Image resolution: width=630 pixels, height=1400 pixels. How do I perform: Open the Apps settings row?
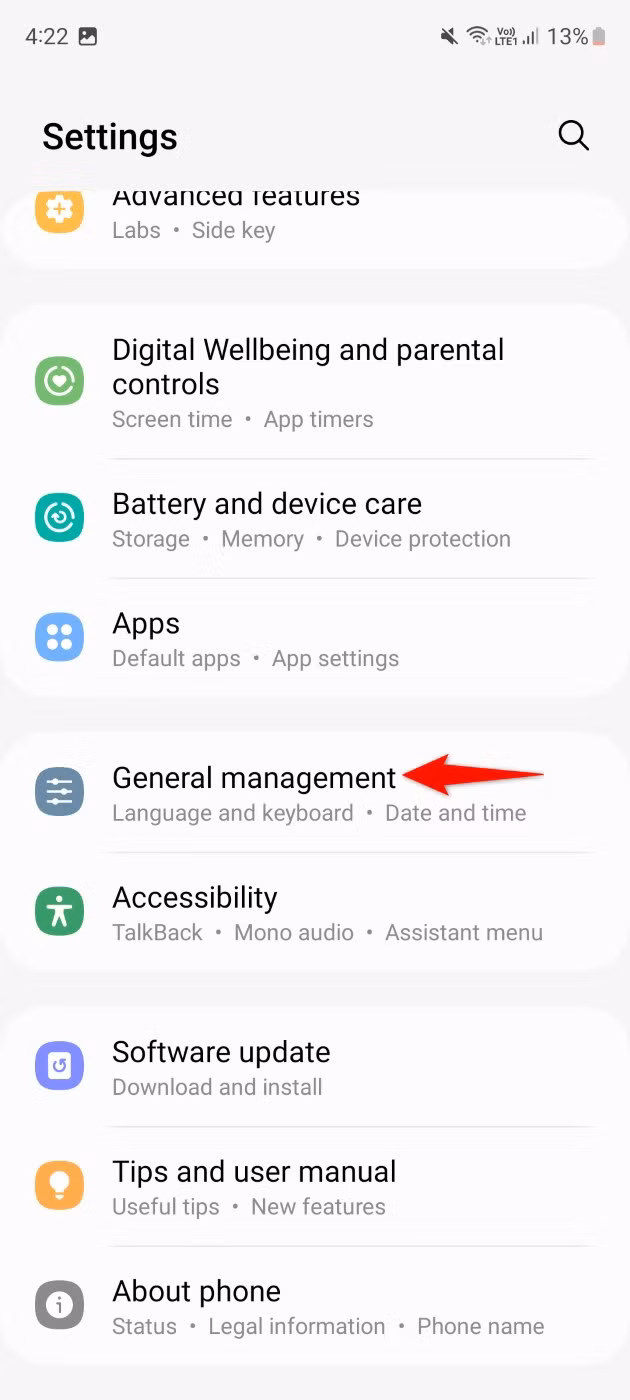tap(315, 639)
